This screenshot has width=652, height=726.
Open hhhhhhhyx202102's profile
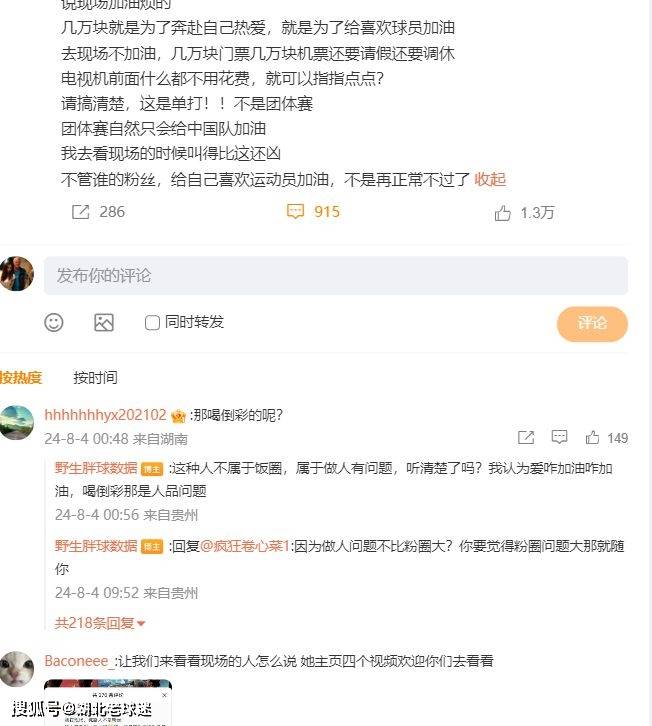(x=105, y=415)
